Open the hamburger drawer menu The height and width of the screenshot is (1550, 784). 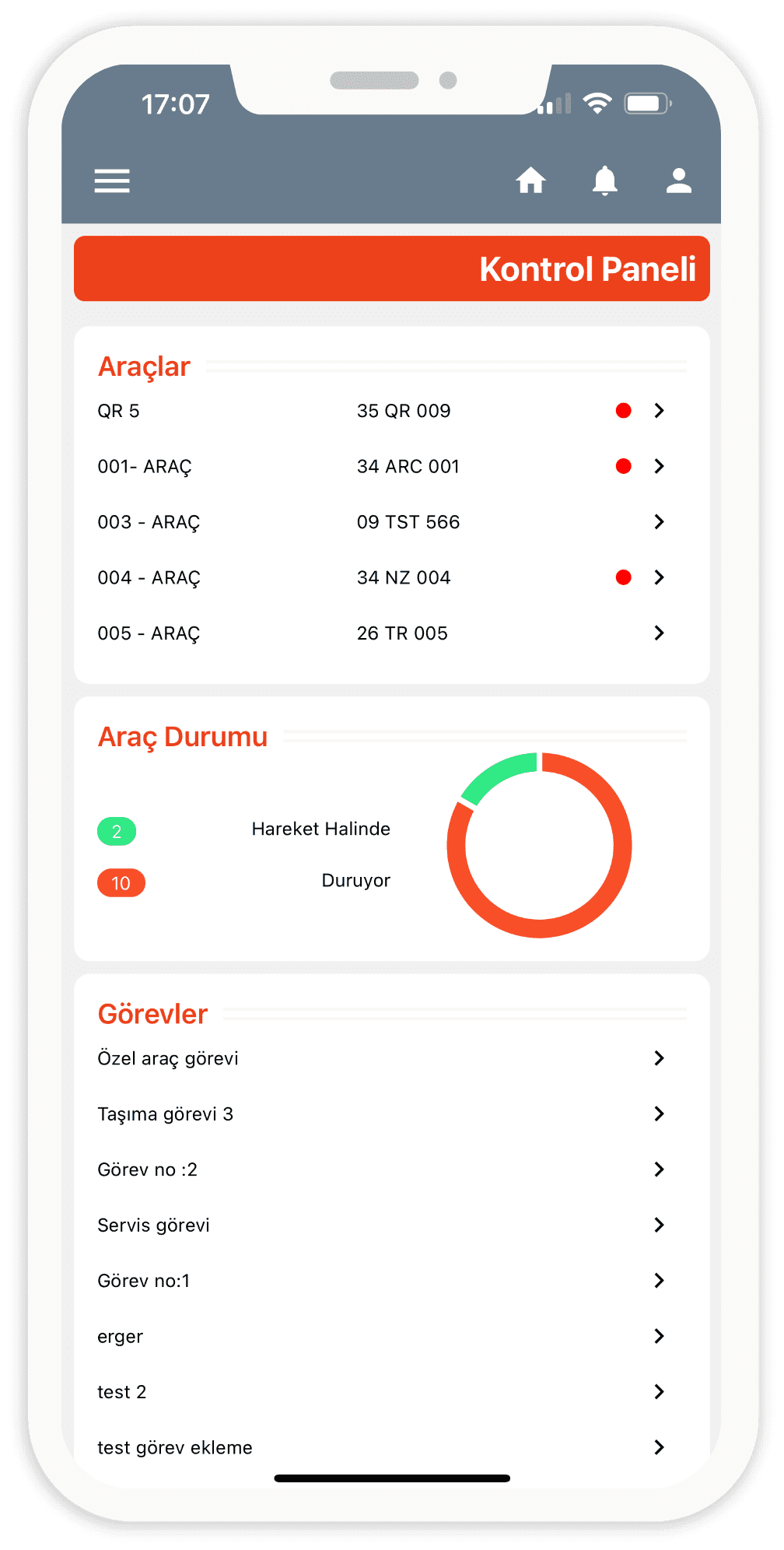(x=112, y=181)
